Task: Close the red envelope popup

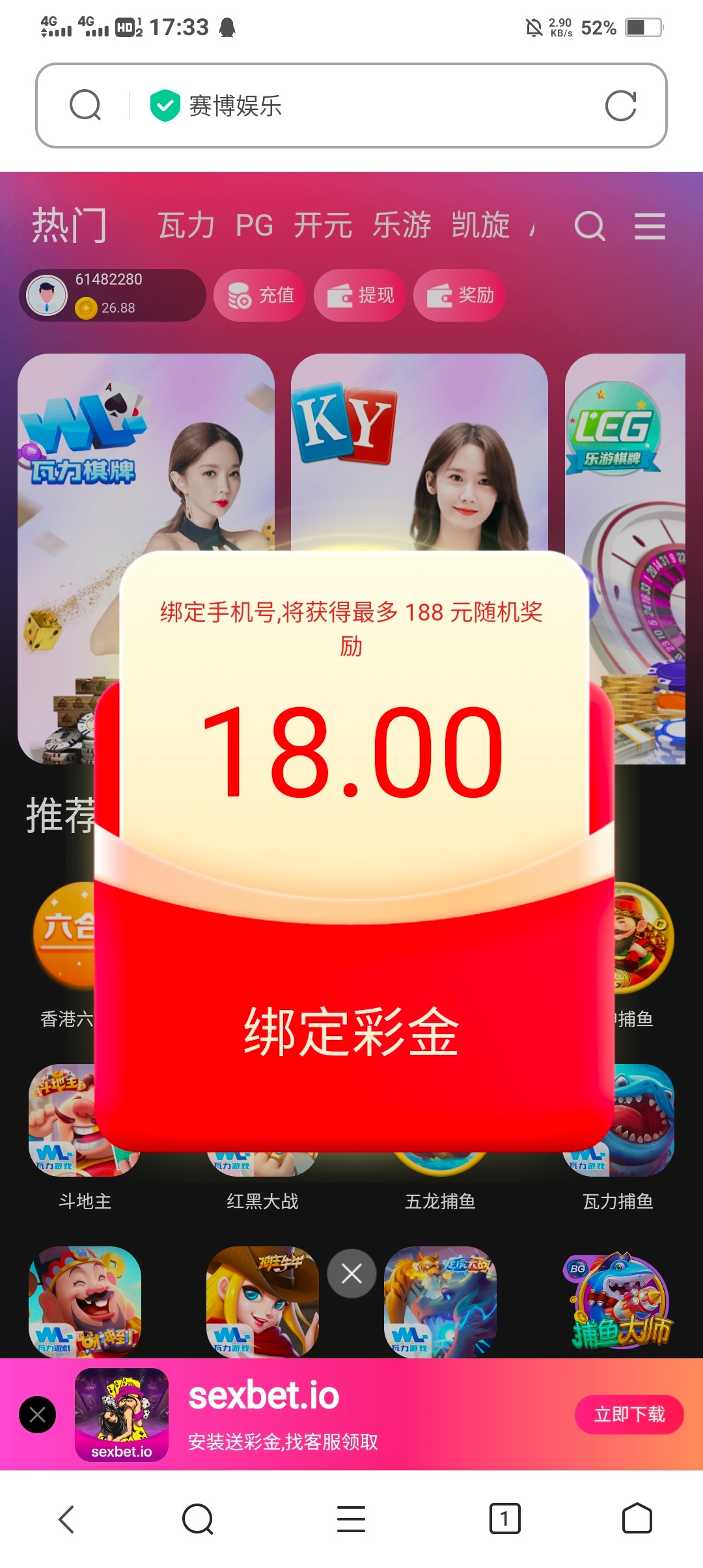Action: [351, 1274]
